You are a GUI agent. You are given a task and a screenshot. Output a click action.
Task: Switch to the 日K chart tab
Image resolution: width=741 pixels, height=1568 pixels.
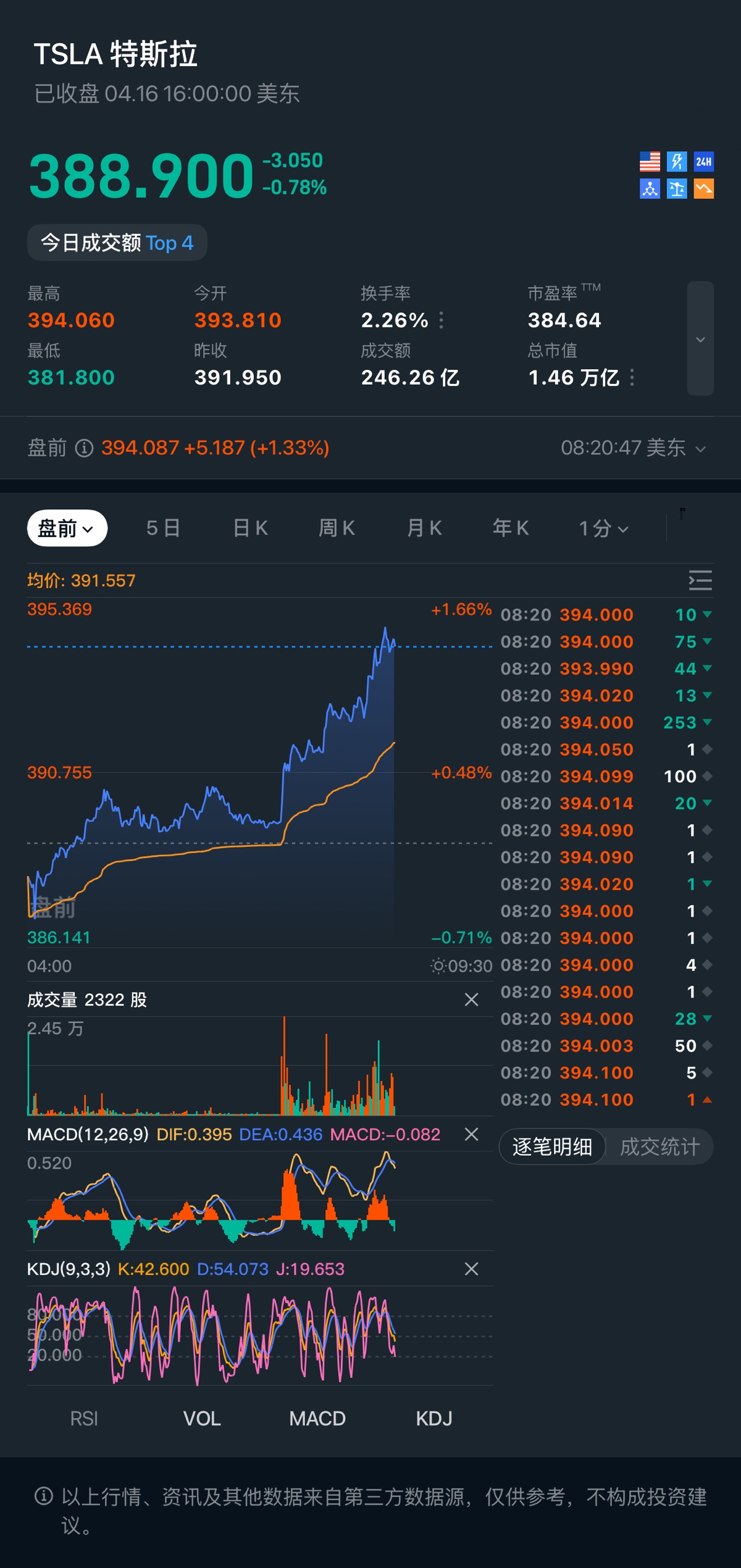click(251, 528)
